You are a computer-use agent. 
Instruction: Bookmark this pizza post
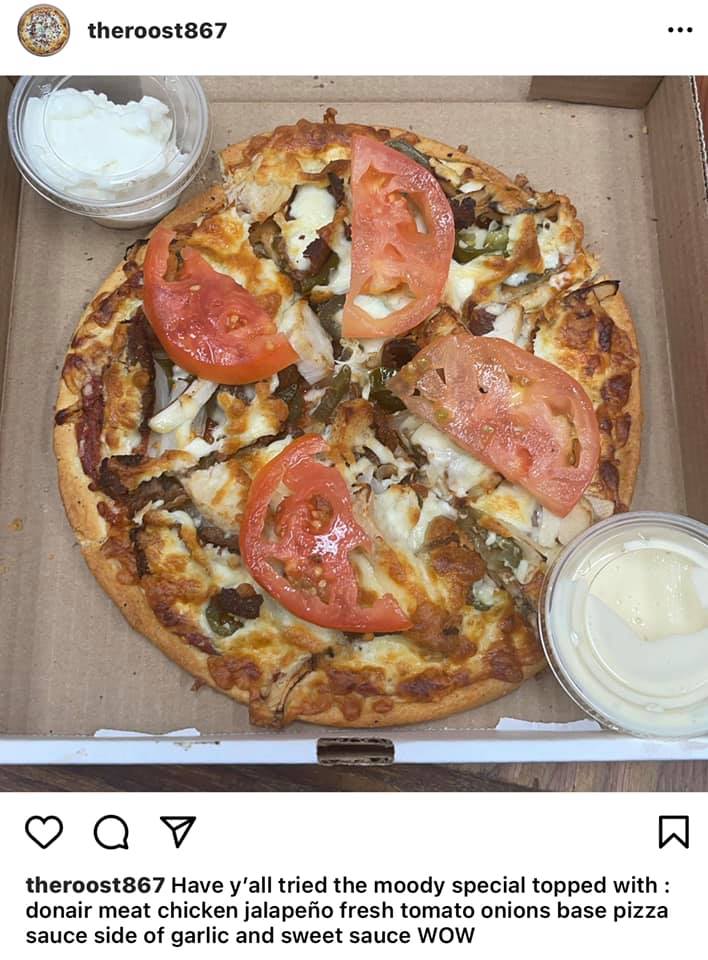[673, 831]
